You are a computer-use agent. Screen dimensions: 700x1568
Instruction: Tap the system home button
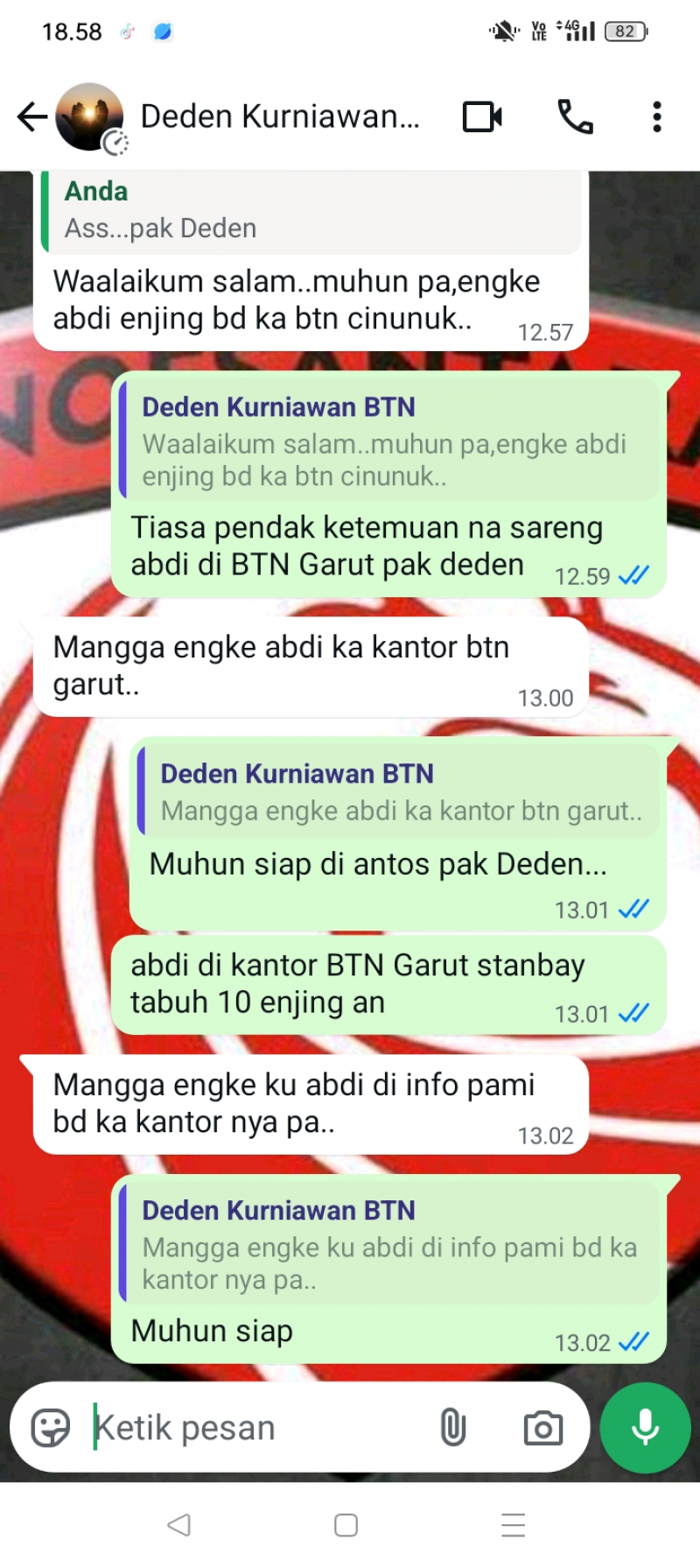pos(346,1525)
